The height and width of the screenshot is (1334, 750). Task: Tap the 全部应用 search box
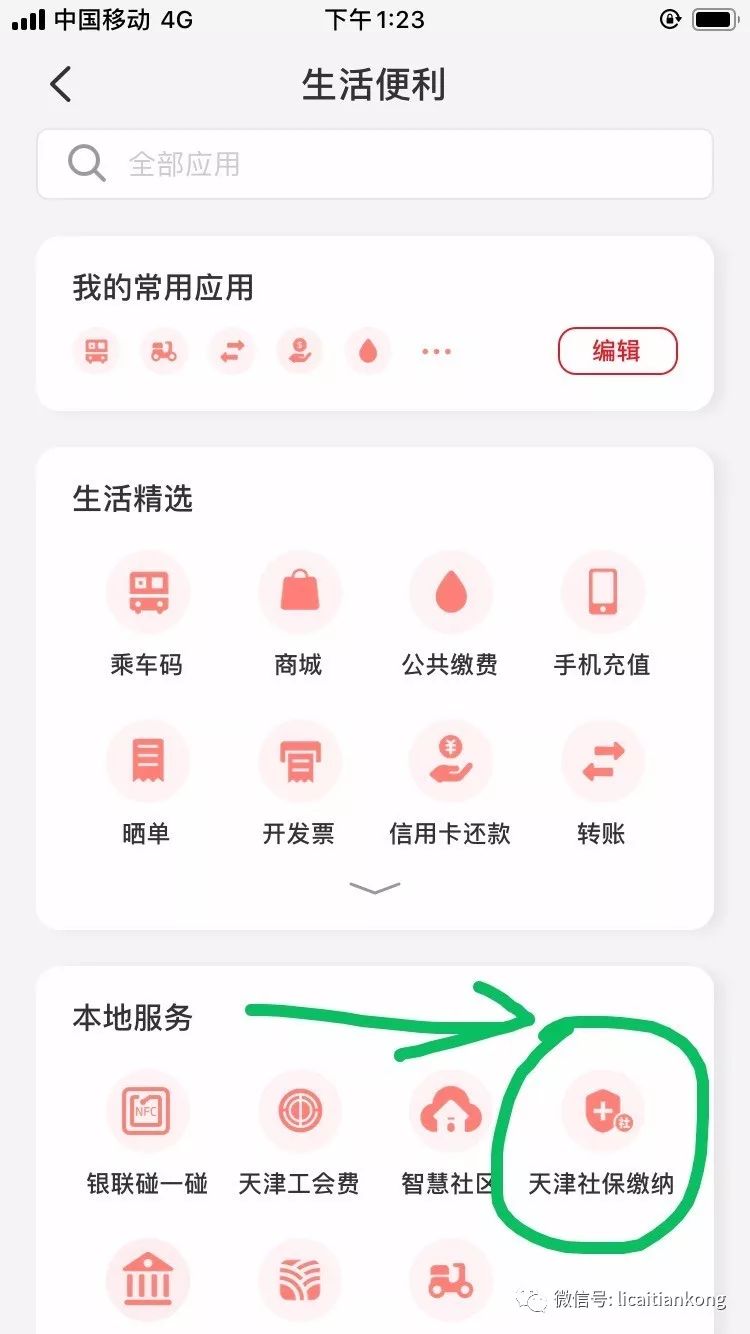pyautogui.click(x=375, y=164)
